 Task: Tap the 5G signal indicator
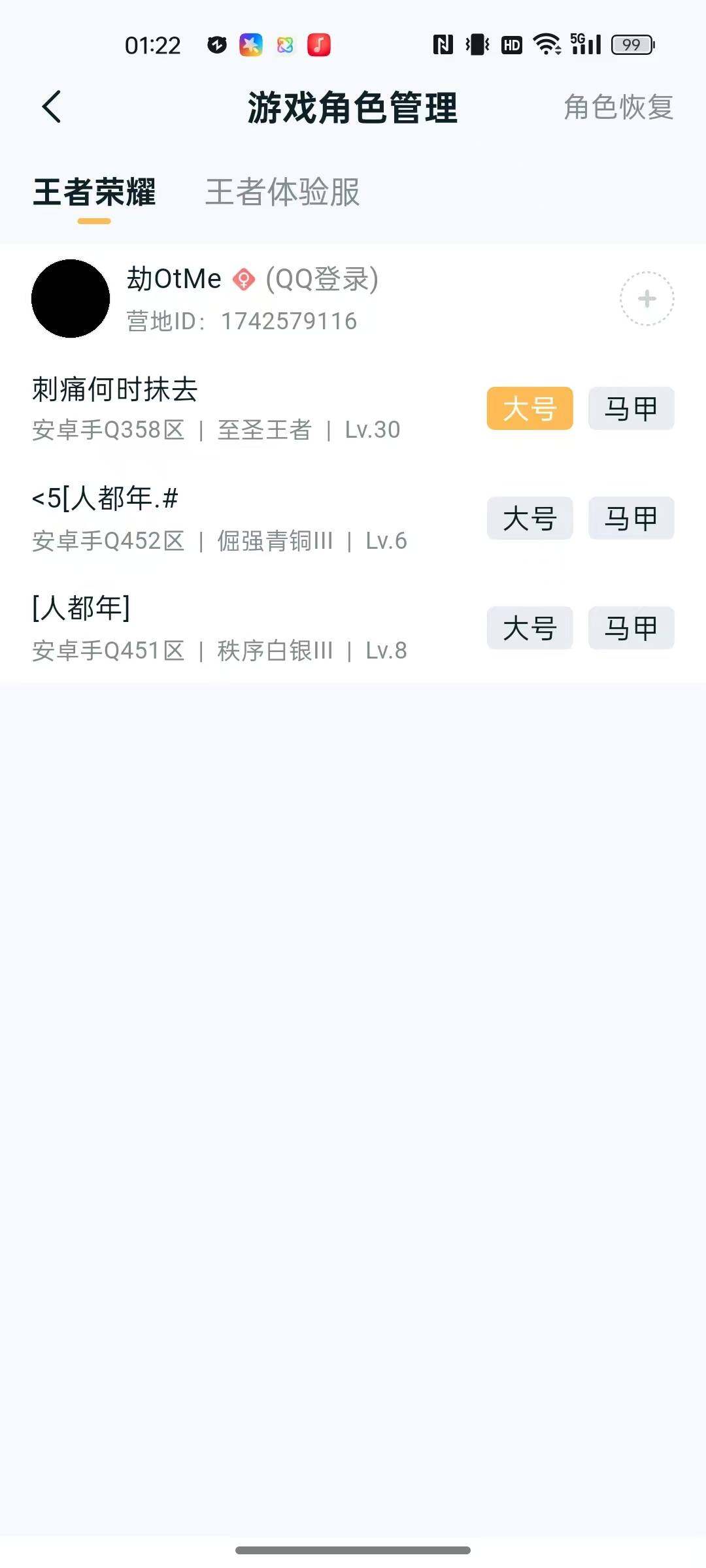click(586, 44)
